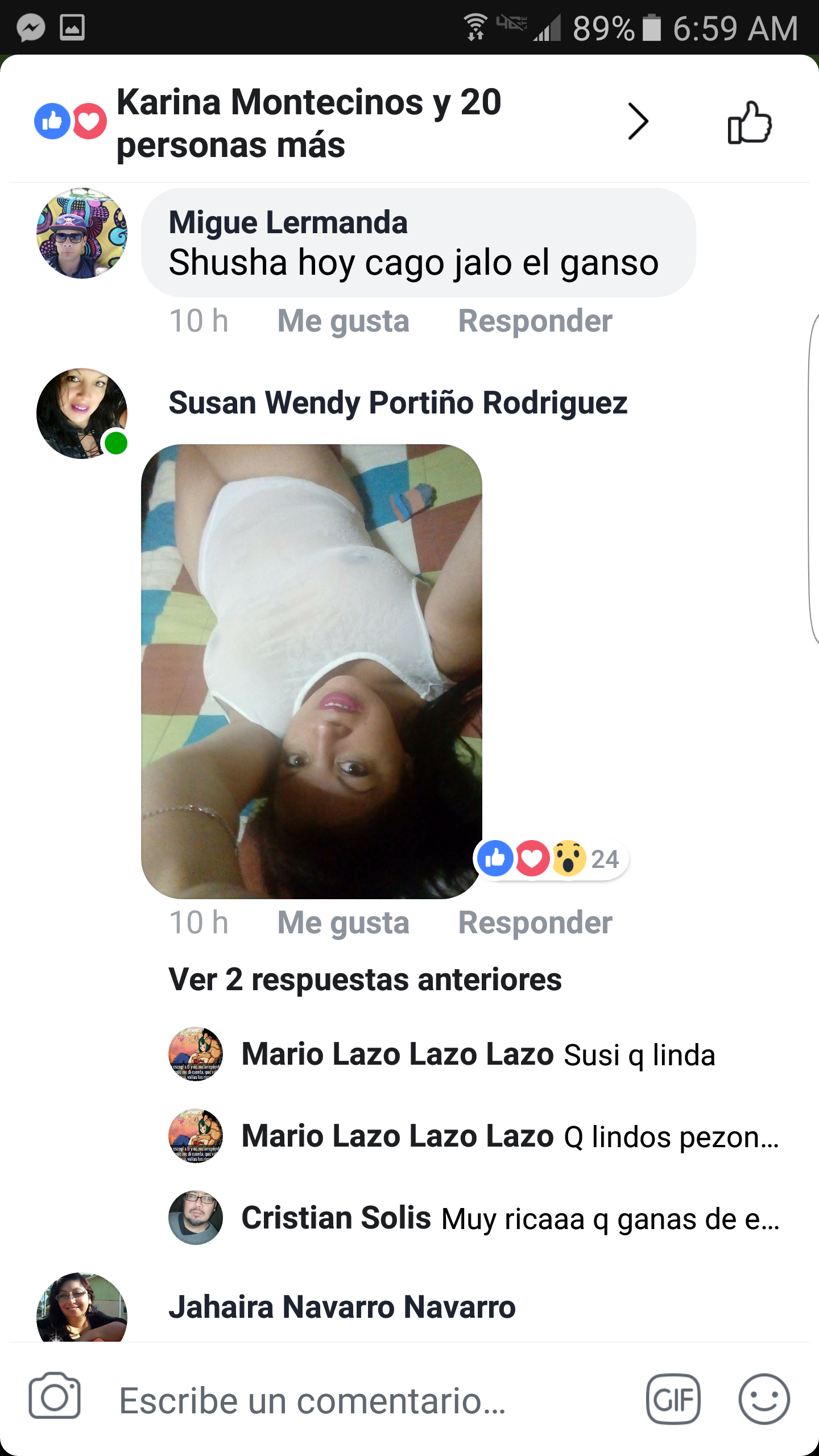This screenshot has height=1456, width=819.
Task: Expand the reactions list via the chevron arrow
Action: pos(638,121)
